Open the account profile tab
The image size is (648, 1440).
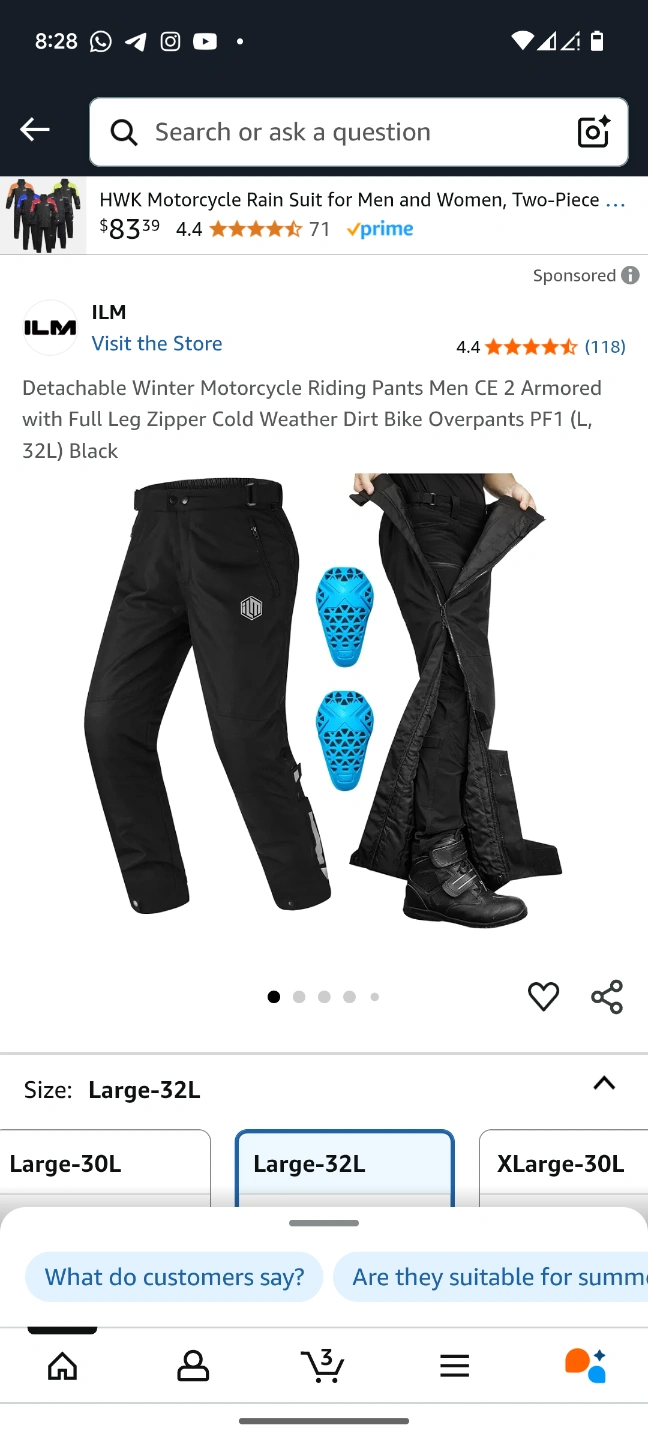point(193,1366)
